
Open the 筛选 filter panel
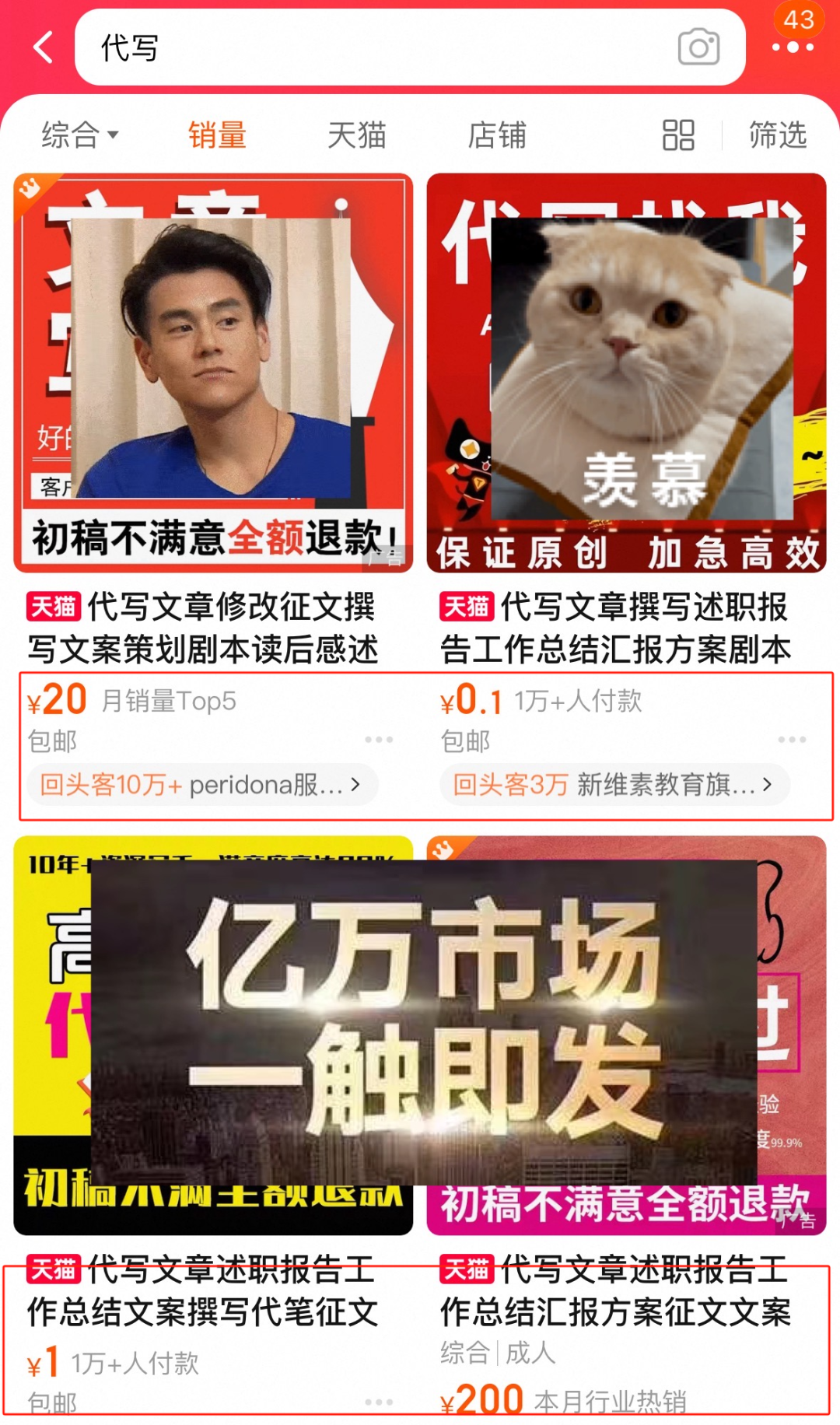pyautogui.click(x=778, y=135)
